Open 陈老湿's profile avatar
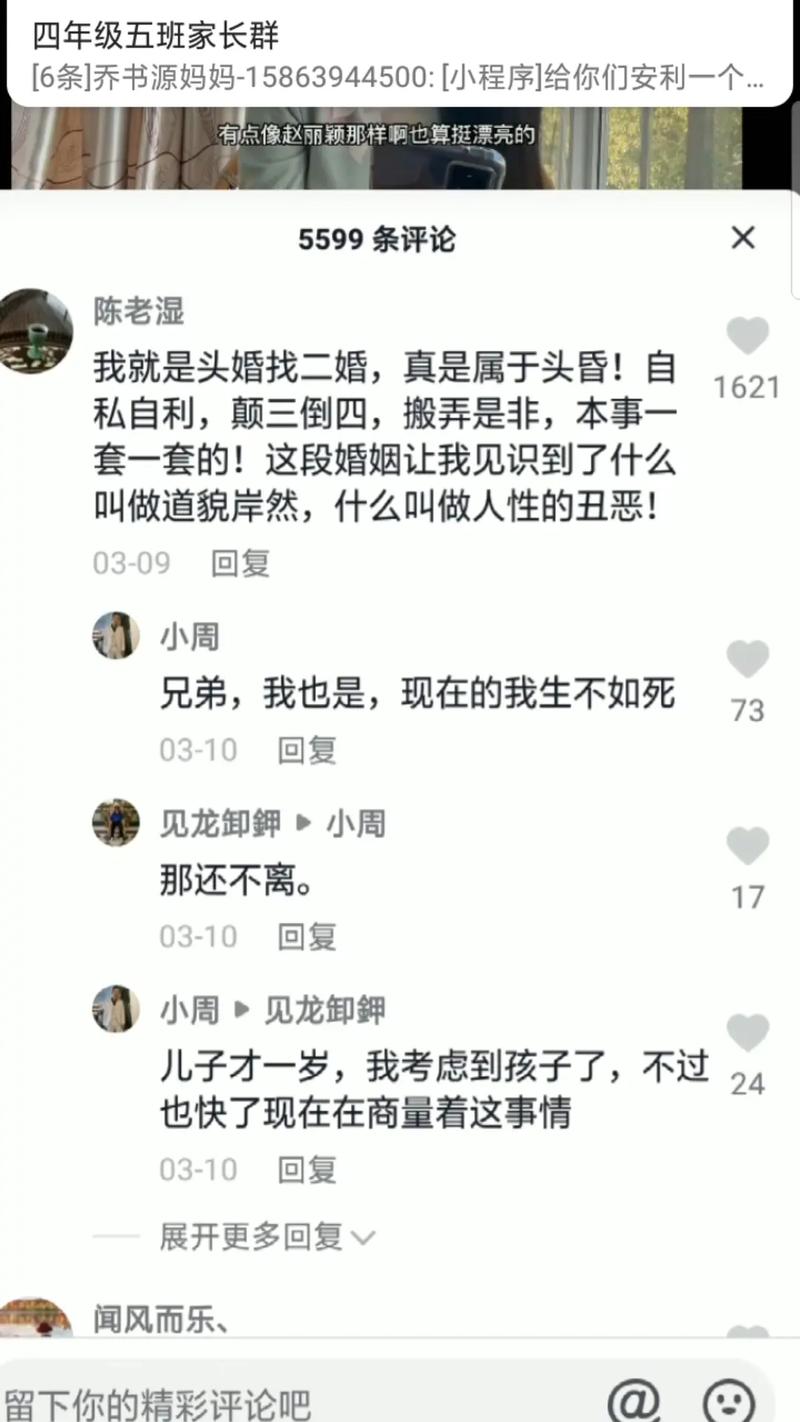 click(36, 332)
